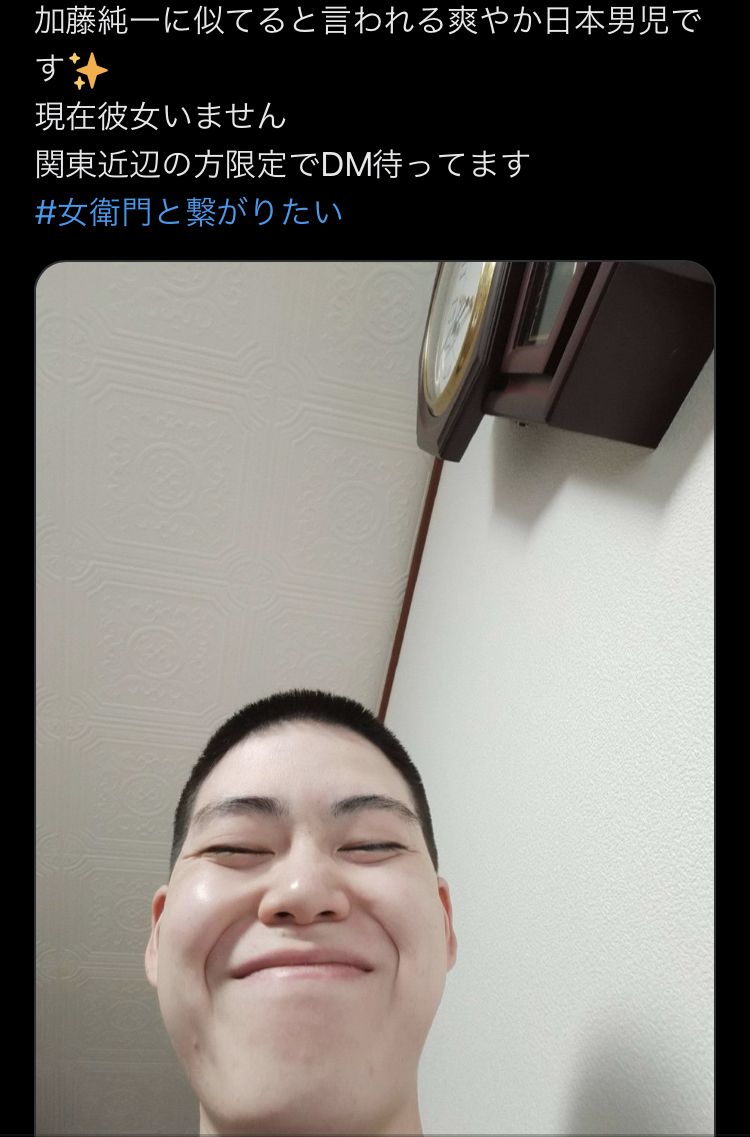Open the #女衛門と繋がりたい hashtag
The height and width of the screenshot is (1137, 750).
coord(189,213)
